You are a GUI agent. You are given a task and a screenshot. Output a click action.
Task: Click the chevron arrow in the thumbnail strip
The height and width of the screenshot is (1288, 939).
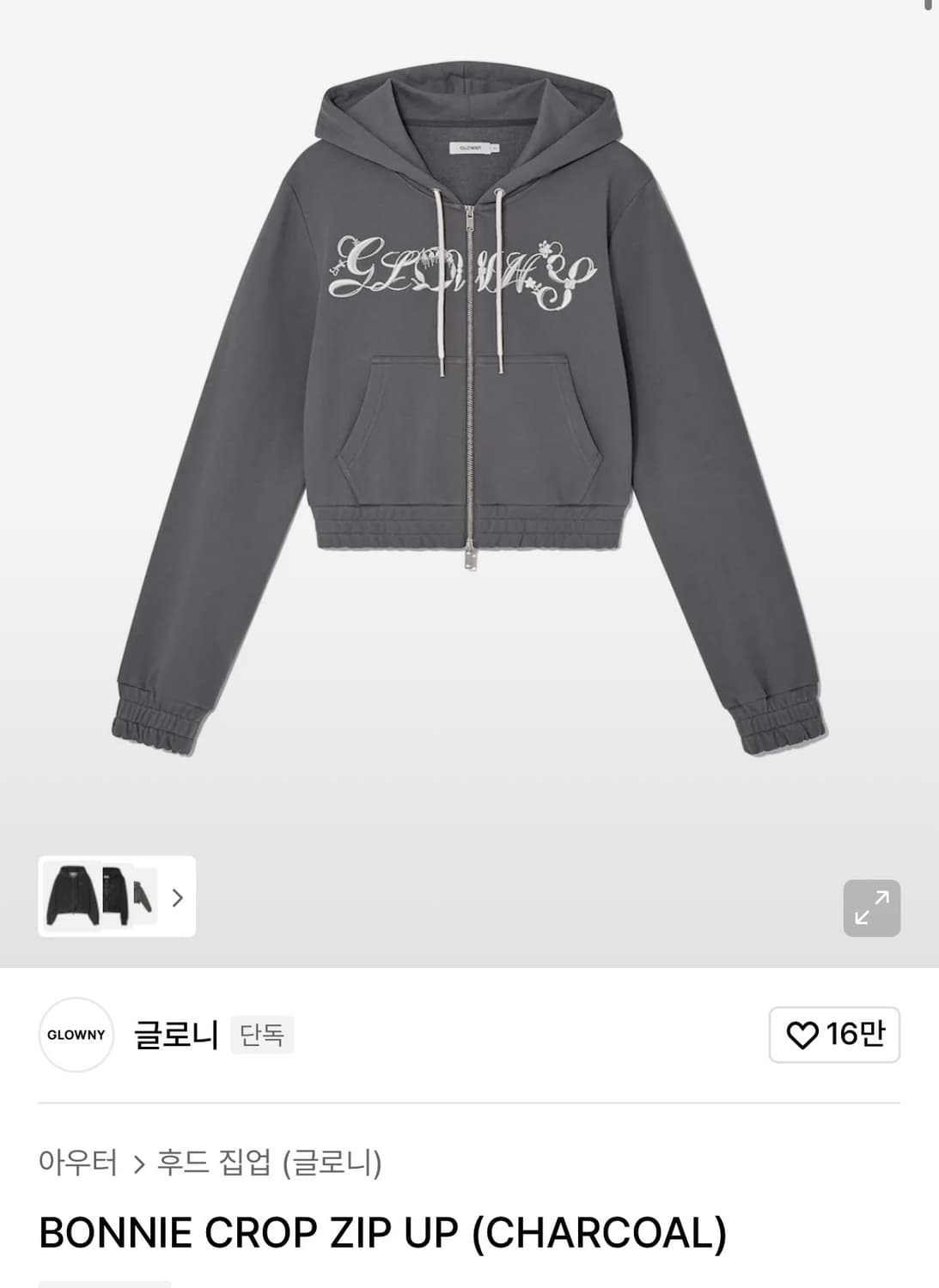tap(177, 898)
